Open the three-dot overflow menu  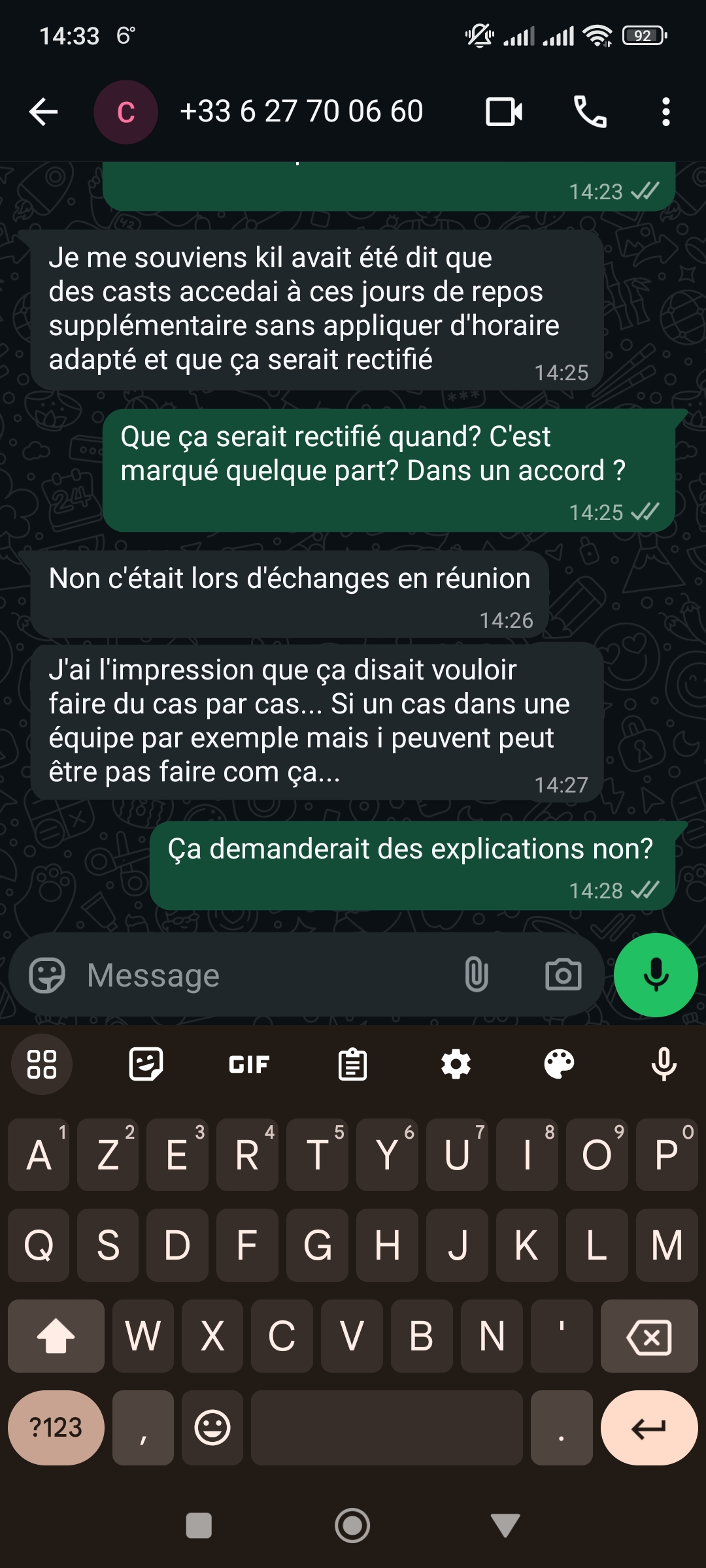tap(665, 112)
